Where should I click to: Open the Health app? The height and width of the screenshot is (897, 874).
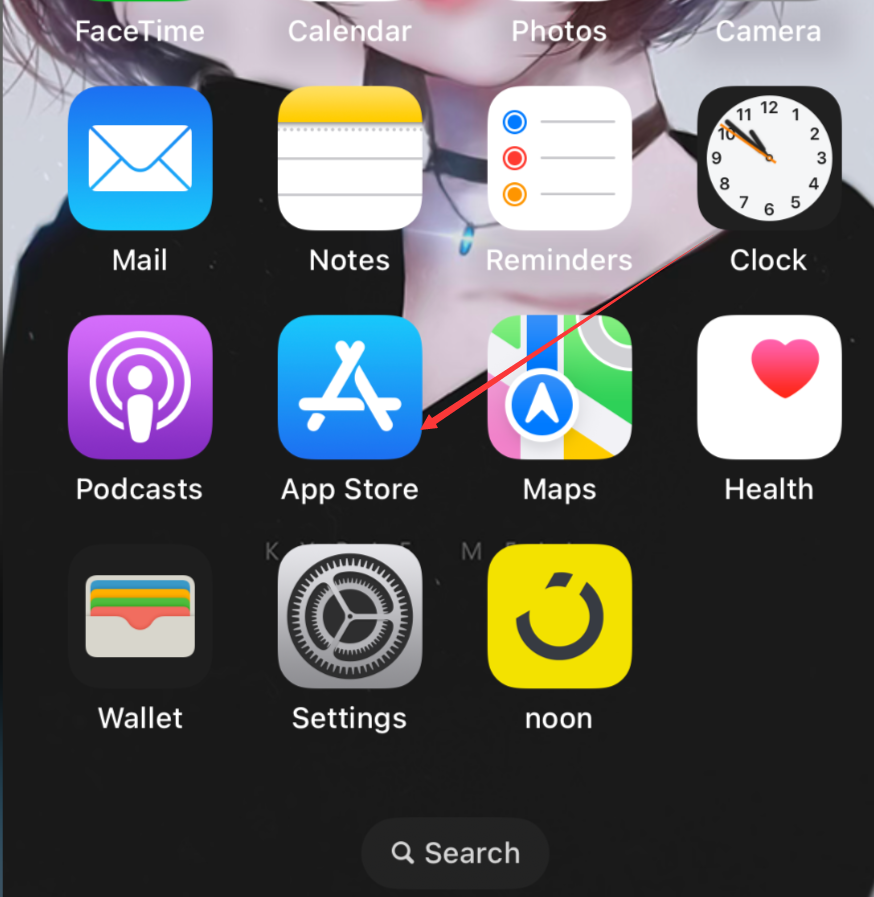(x=768, y=387)
